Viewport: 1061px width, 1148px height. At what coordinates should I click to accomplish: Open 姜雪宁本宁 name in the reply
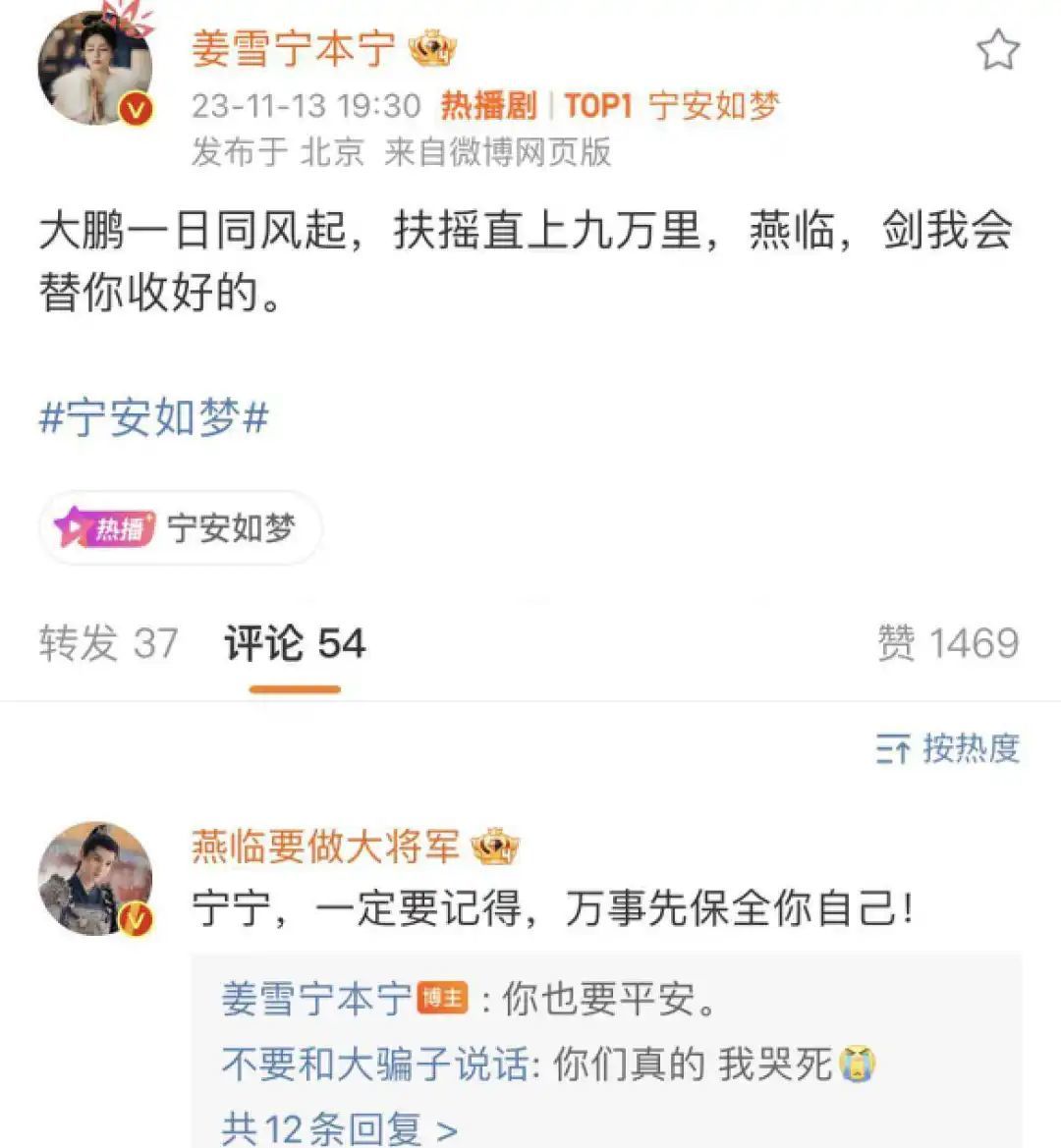tap(316, 999)
